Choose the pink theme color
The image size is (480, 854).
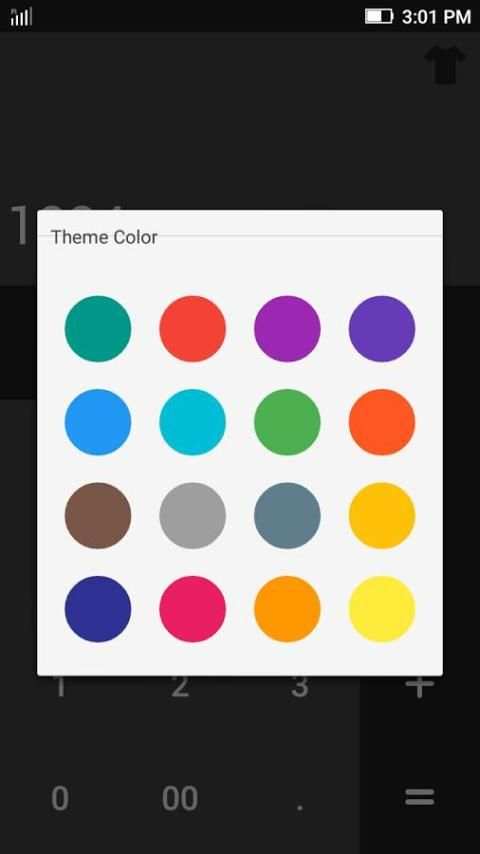[x=192, y=609]
